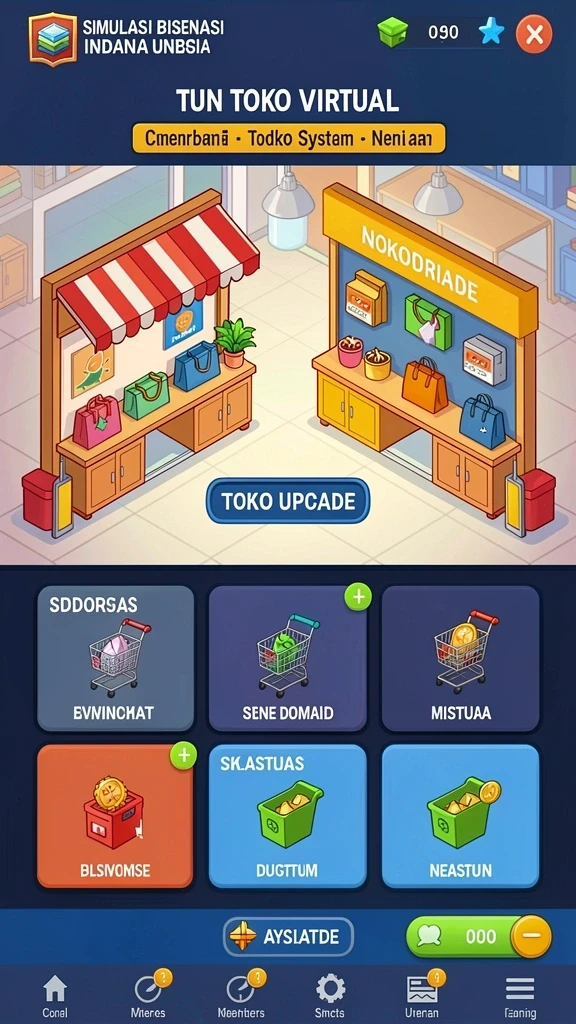Tap the green plus on BLSIVOMSE card

coord(184,755)
